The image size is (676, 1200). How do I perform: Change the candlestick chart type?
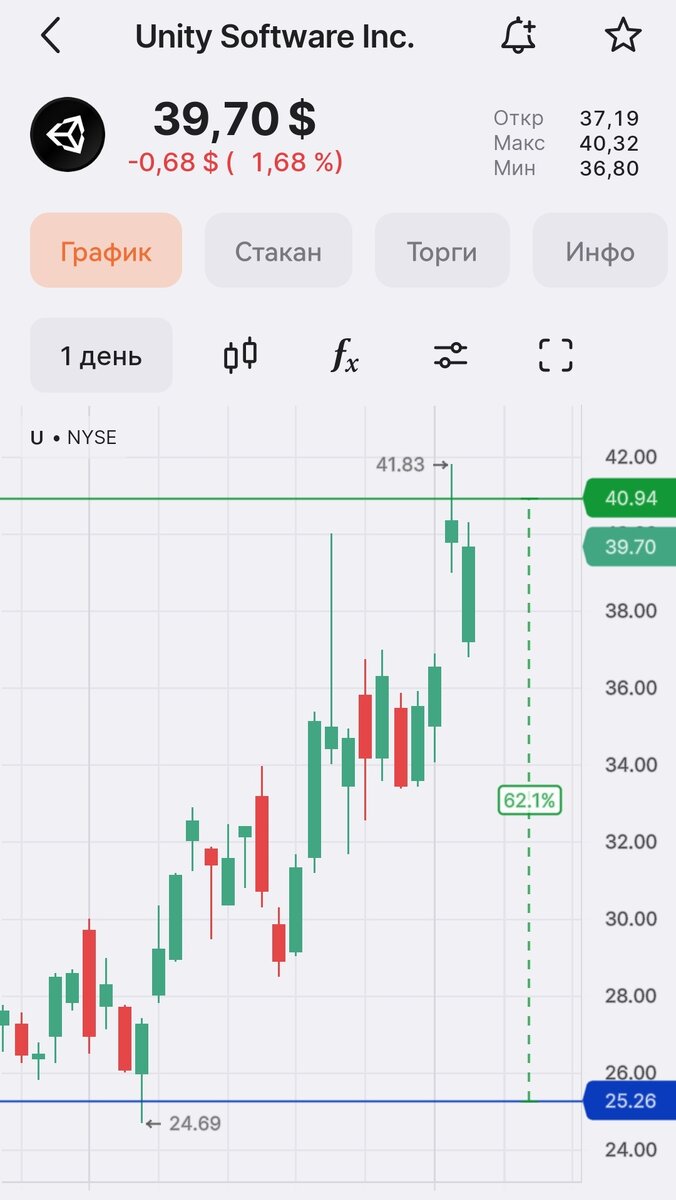point(240,355)
